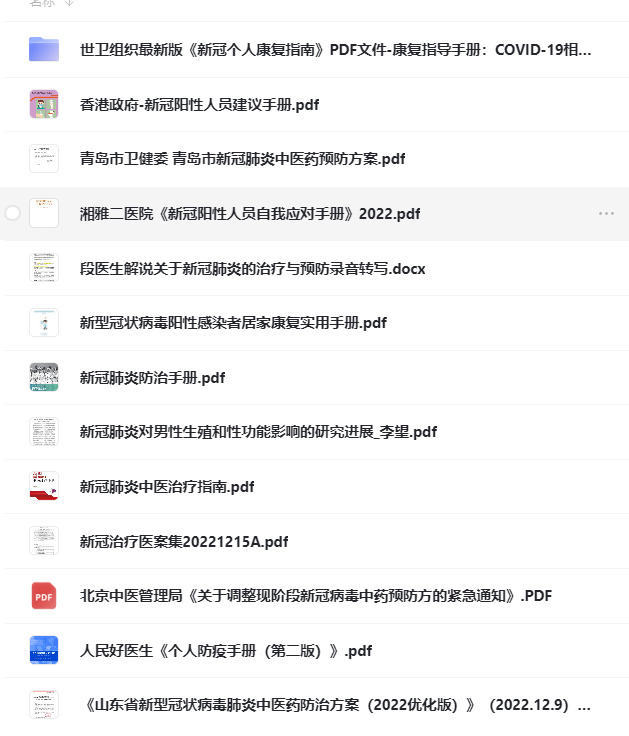629x736 pixels.
Task: Open 香港政府-新冠阳性人员建议手册.pdf
Action: pos(199,104)
